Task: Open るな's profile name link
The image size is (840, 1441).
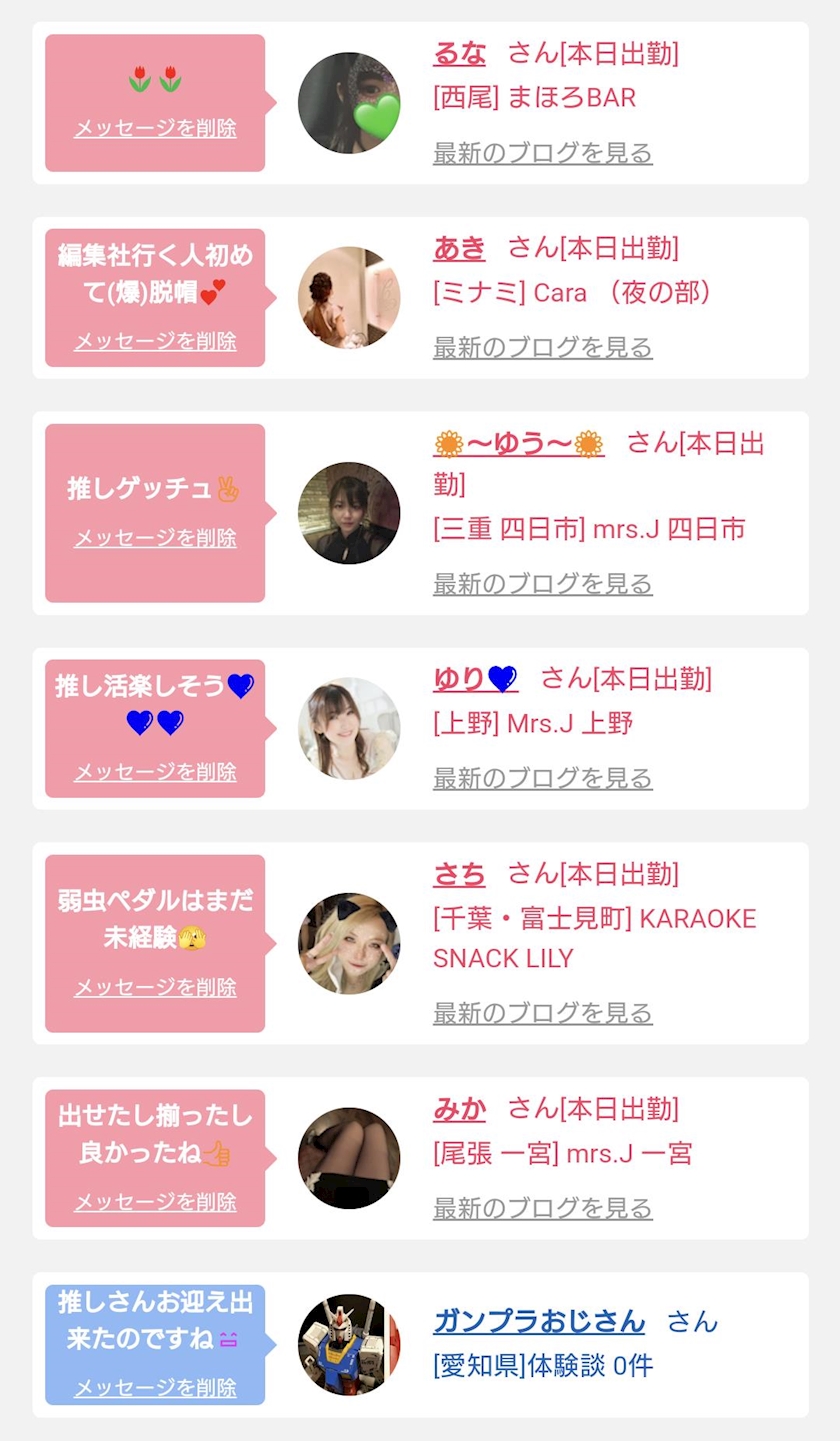Action: pyautogui.click(x=459, y=53)
